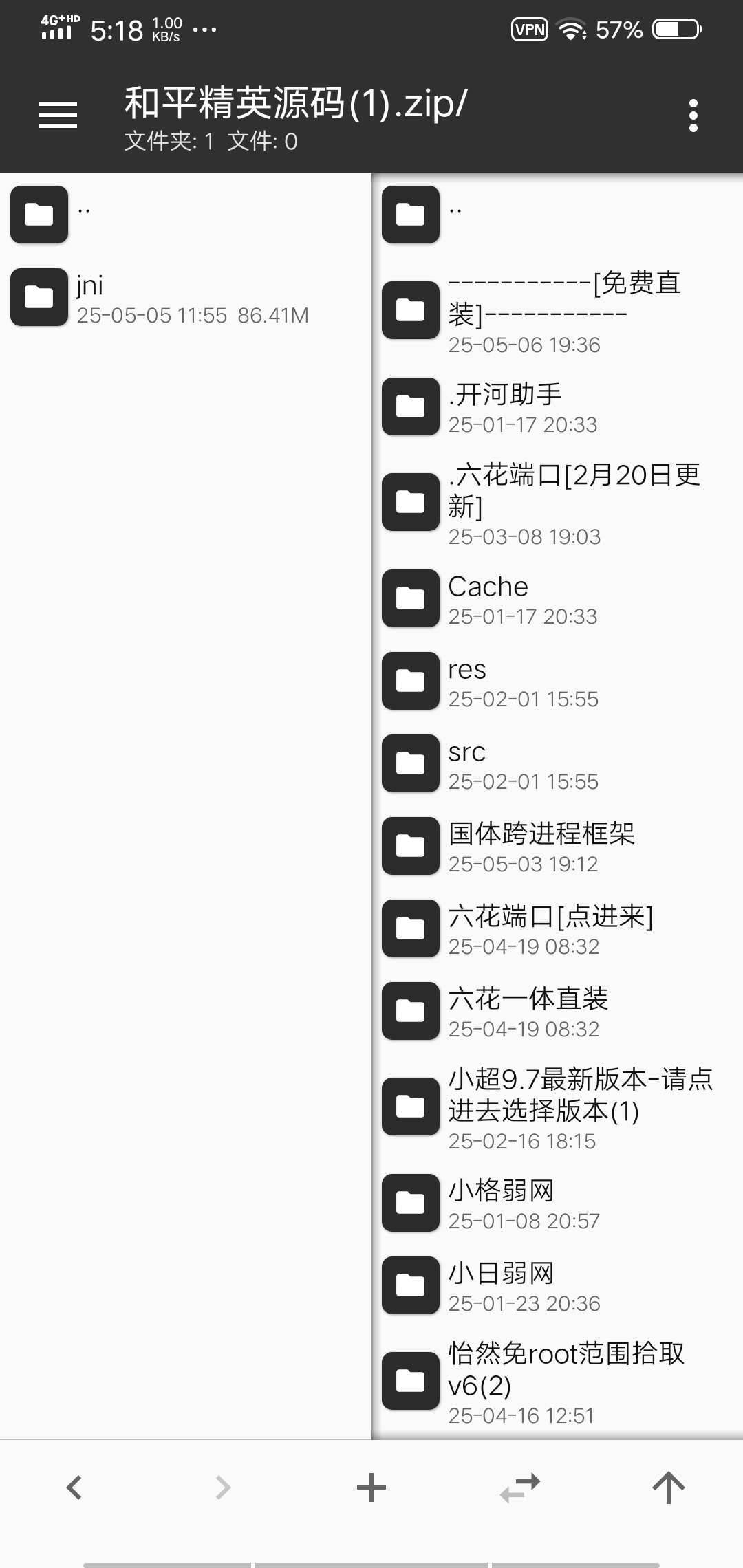
Task: Open the .六花端口[2月20日更新] folder
Action: 558,503
